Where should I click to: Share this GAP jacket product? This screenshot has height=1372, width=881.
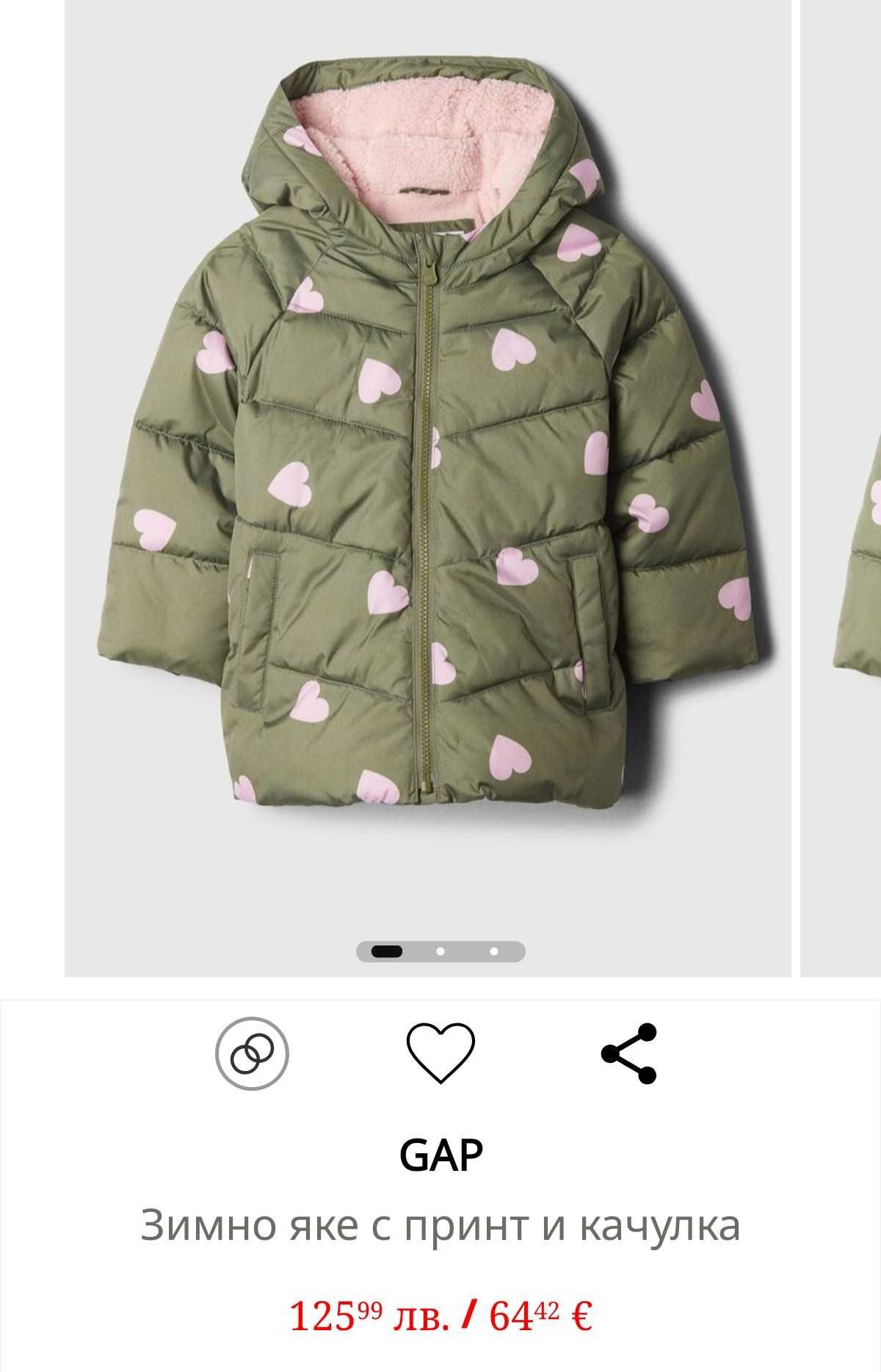click(628, 1053)
